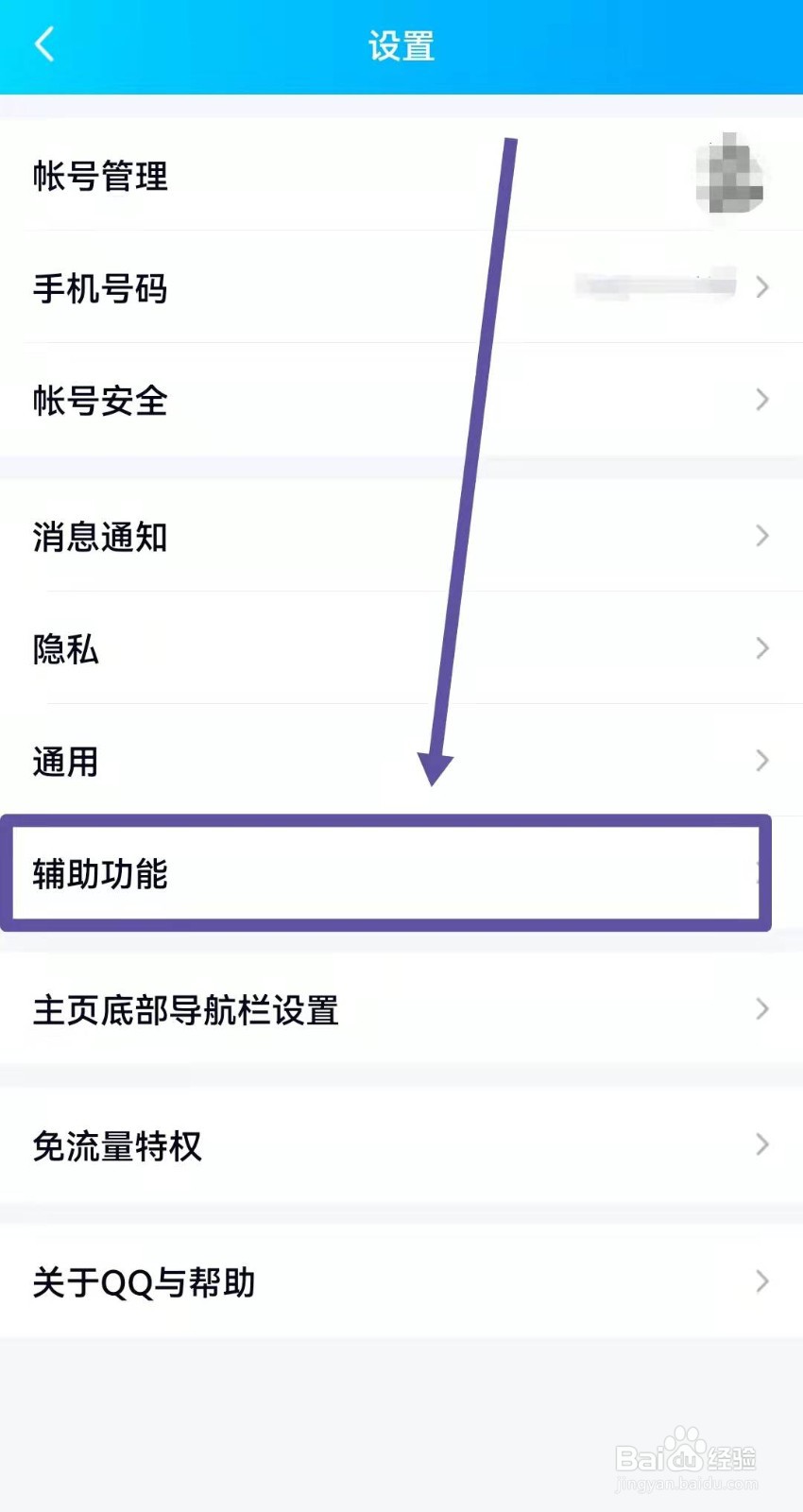The image size is (803, 1512).
Task: Open 关于QQ与帮助 about and help
Action: (142, 1282)
